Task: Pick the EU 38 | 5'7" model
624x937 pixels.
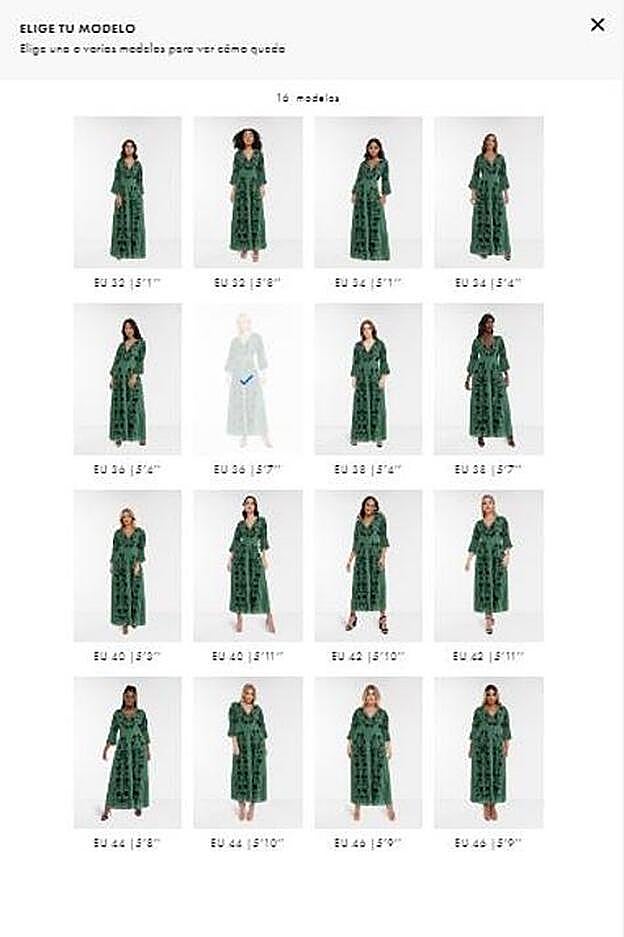Action: point(489,379)
